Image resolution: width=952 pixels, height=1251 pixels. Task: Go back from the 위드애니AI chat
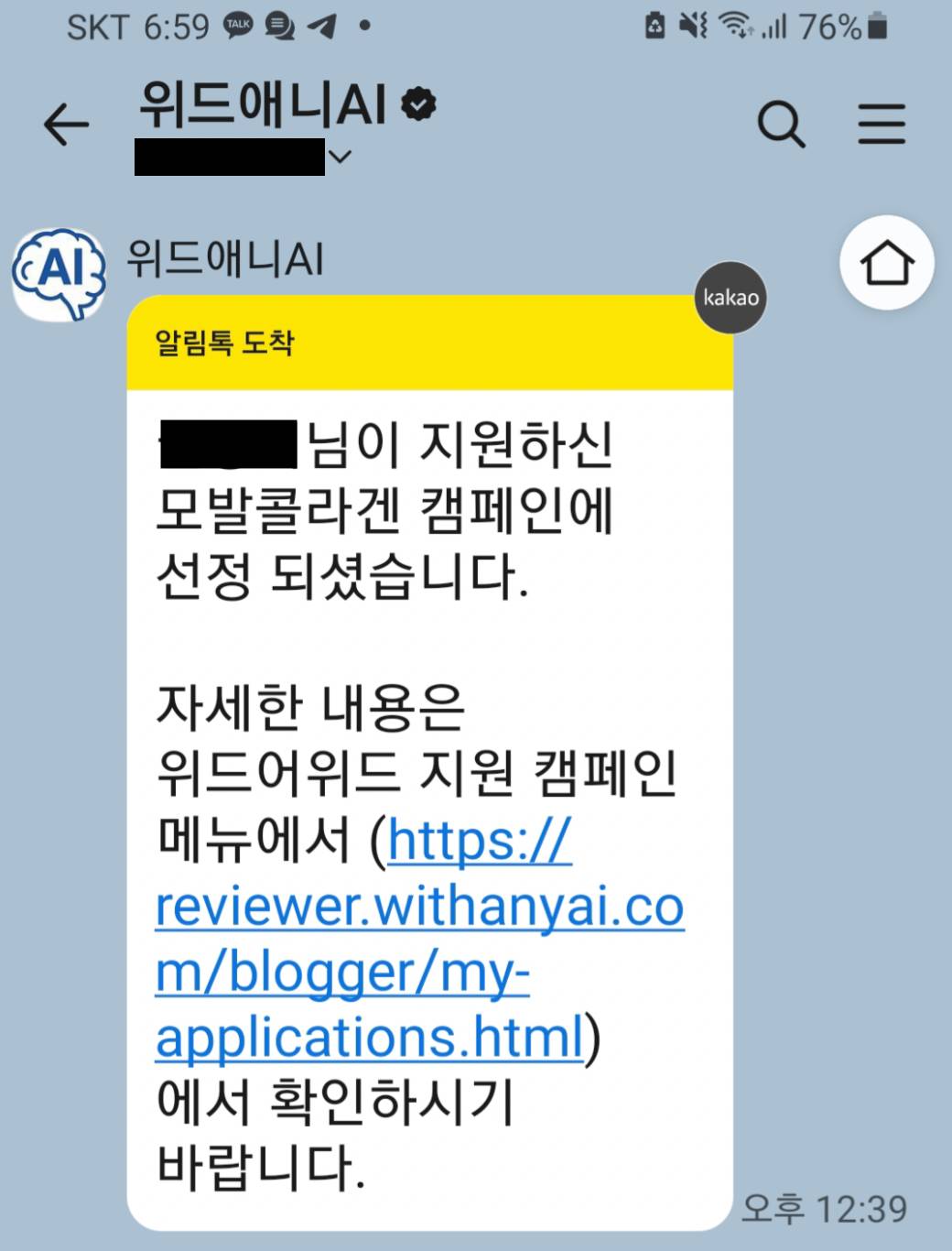click(67, 125)
